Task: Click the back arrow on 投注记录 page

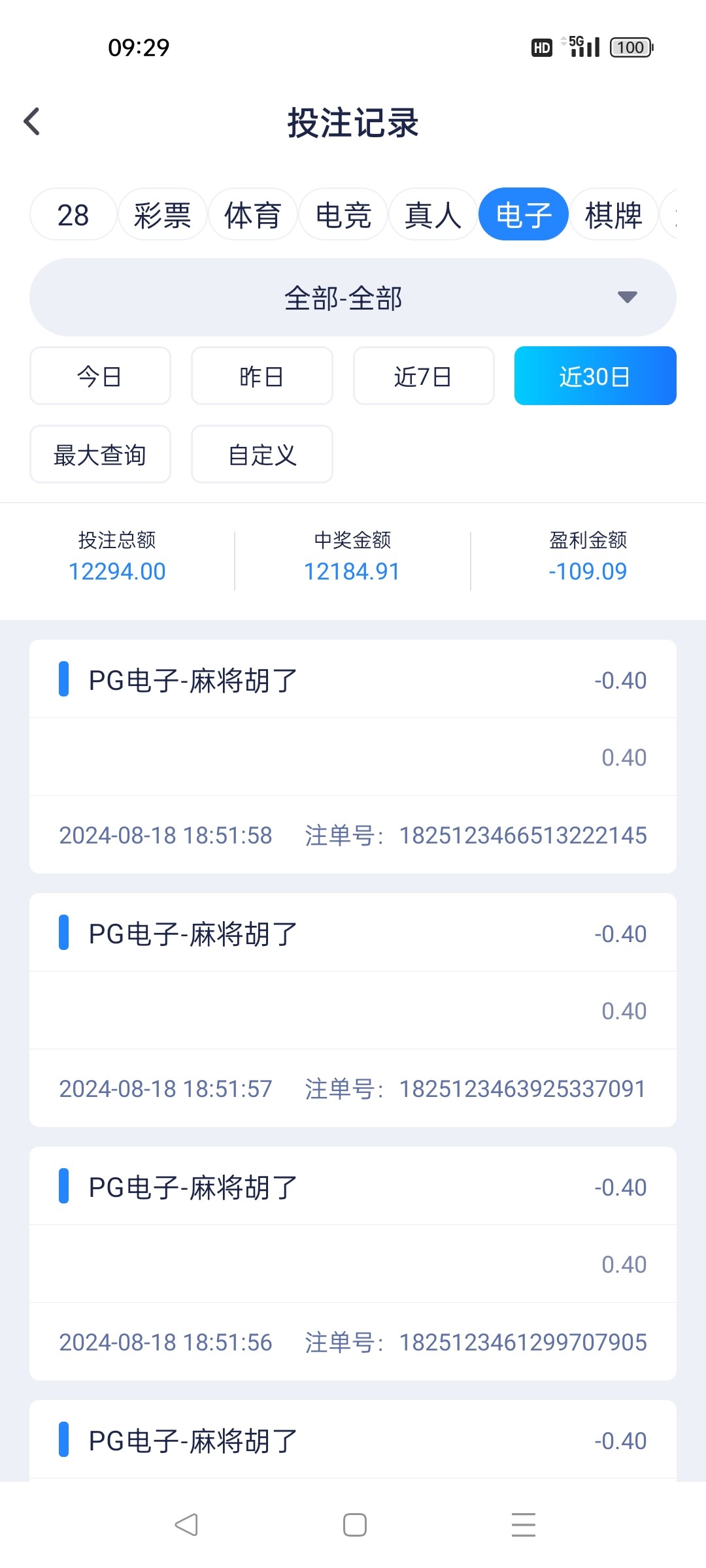Action: click(x=31, y=122)
